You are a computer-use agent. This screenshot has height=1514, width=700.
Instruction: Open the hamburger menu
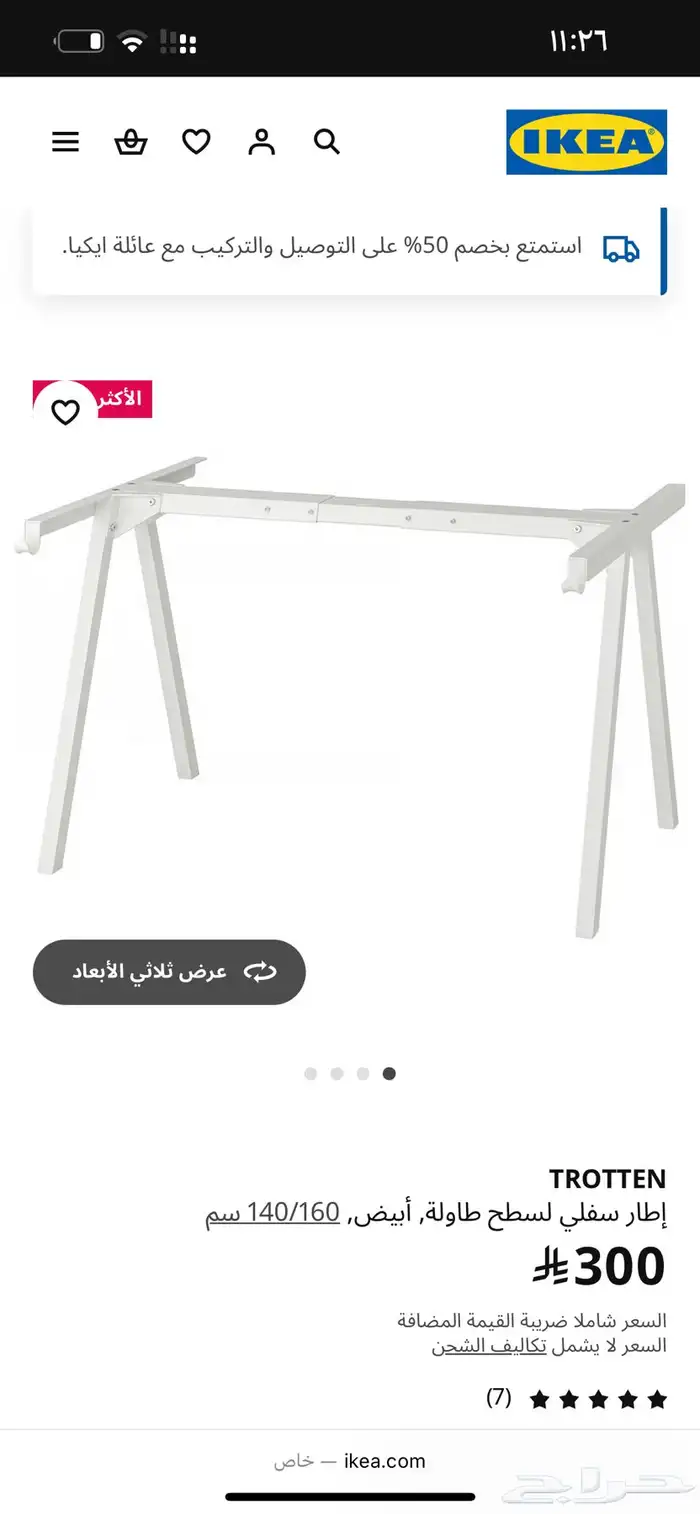click(65, 142)
